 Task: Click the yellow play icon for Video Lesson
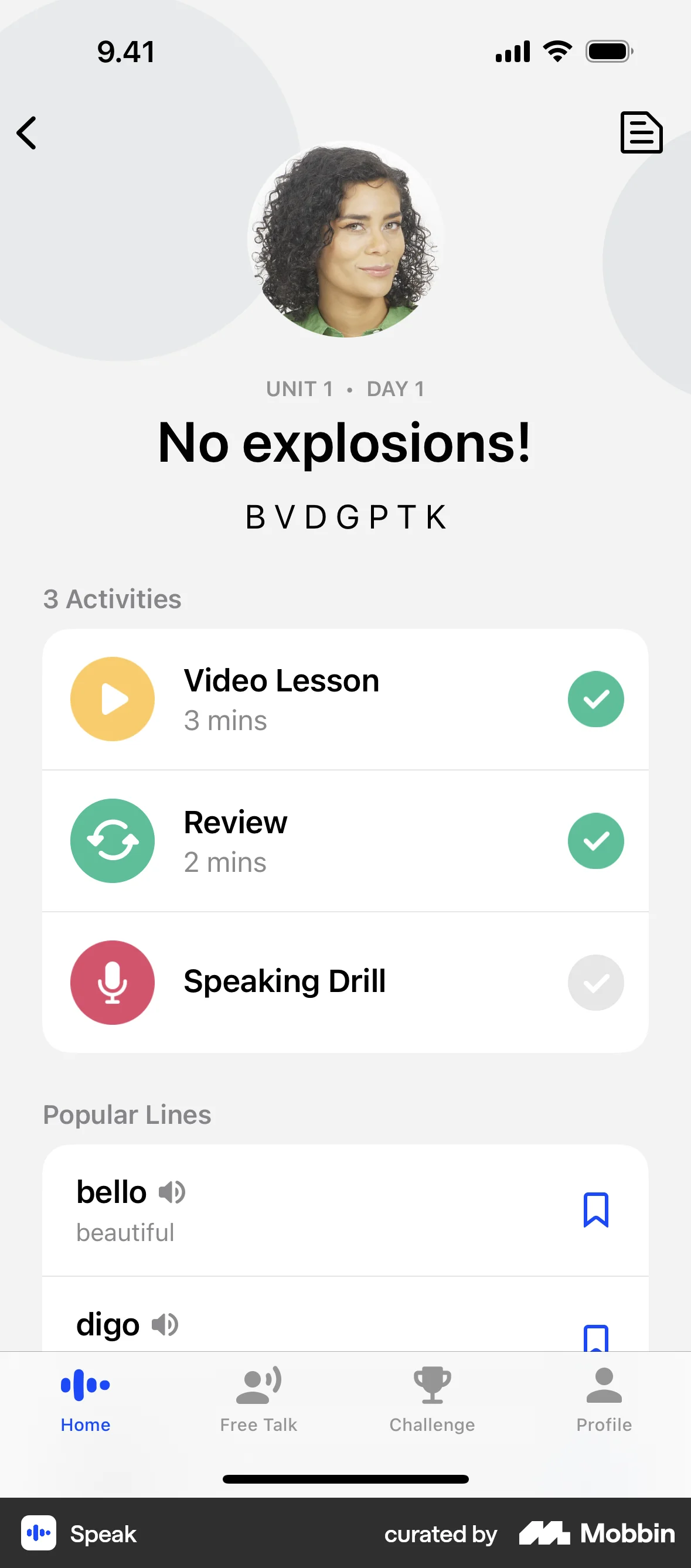(x=112, y=698)
